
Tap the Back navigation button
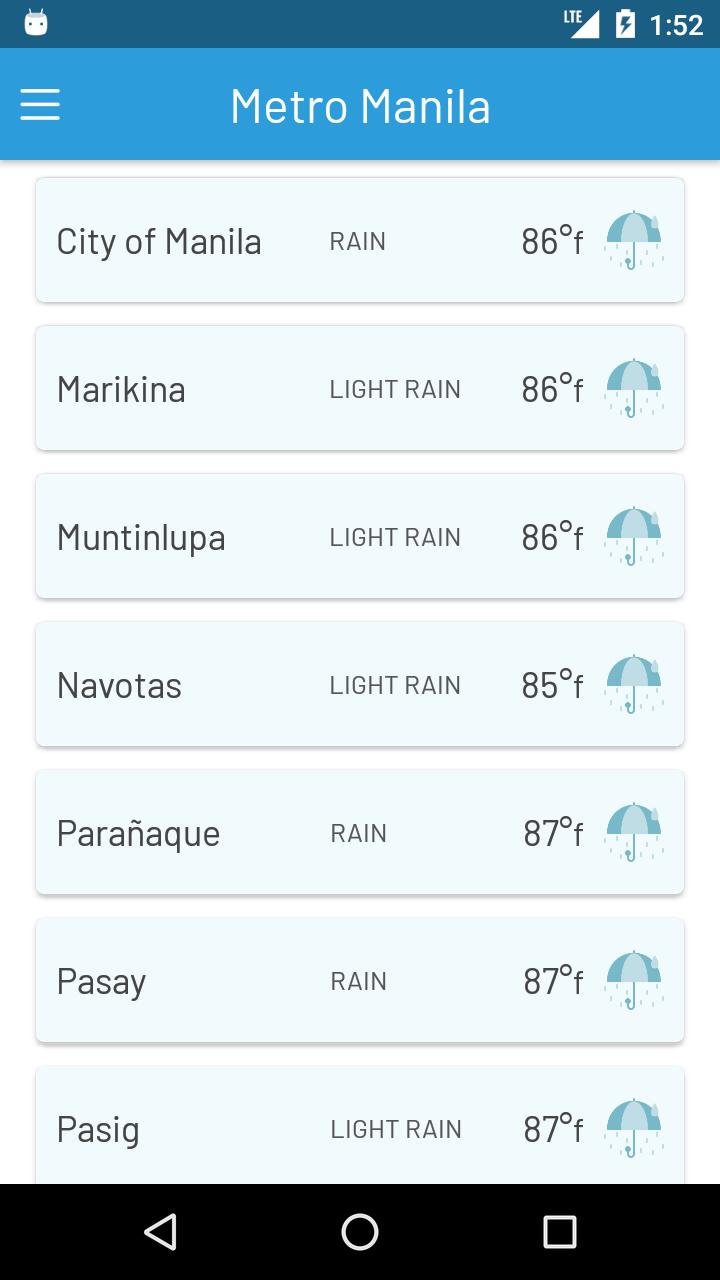click(x=161, y=1234)
